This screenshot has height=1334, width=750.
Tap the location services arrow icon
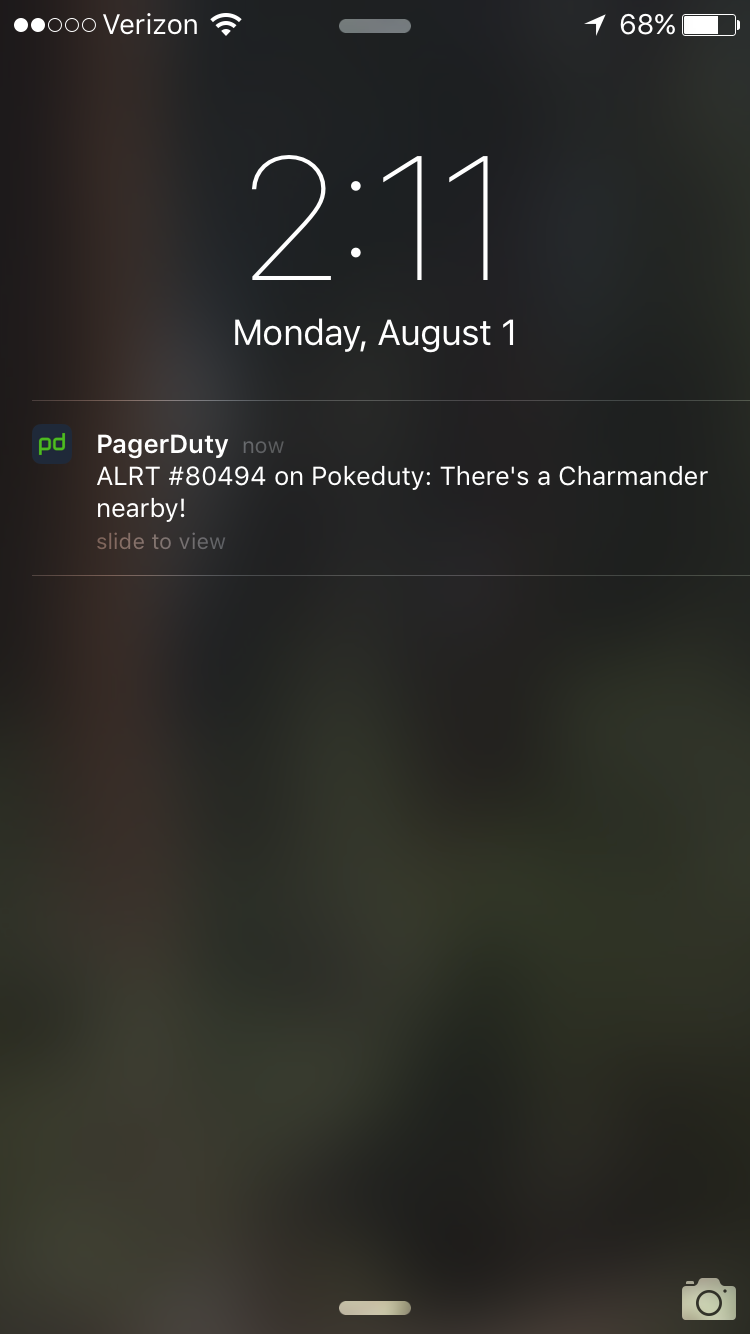[x=595, y=25]
